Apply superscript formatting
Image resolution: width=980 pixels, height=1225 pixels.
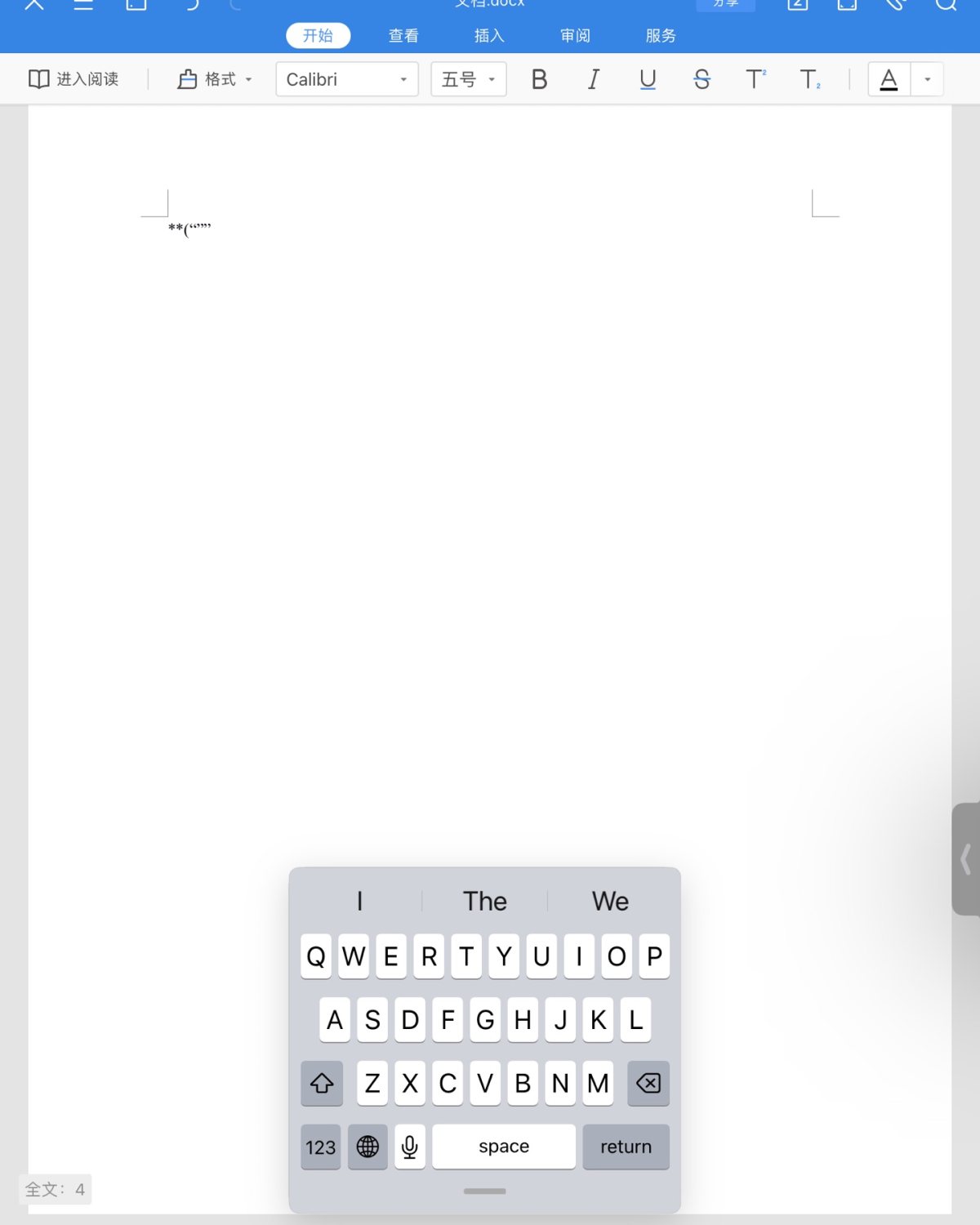pyautogui.click(x=755, y=79)
